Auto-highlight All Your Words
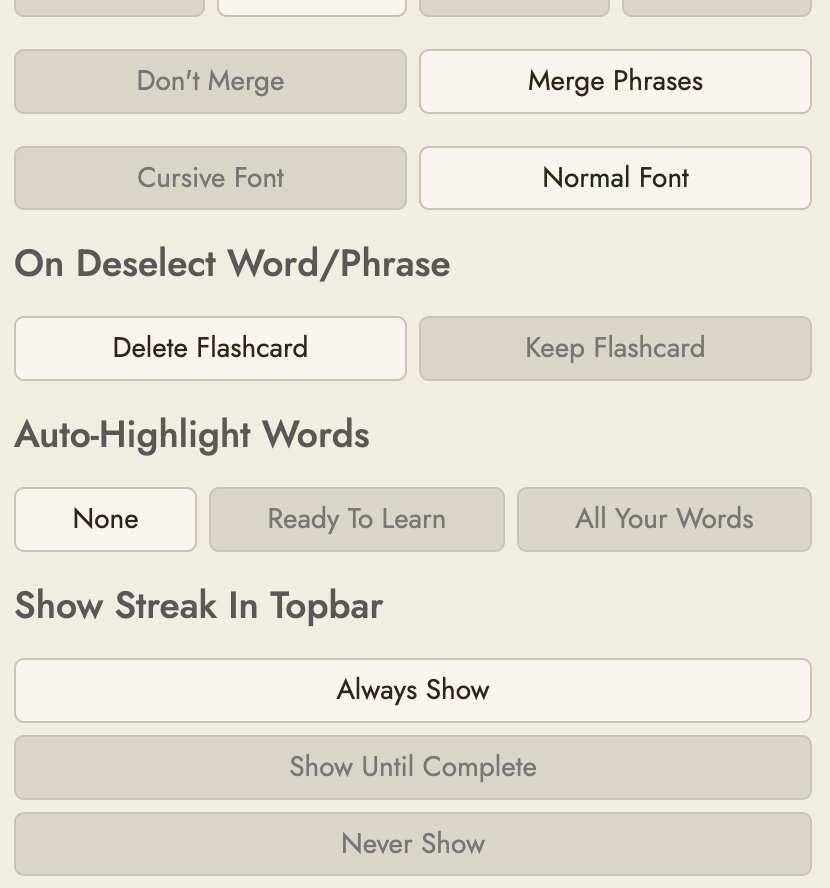 (664, 519)
